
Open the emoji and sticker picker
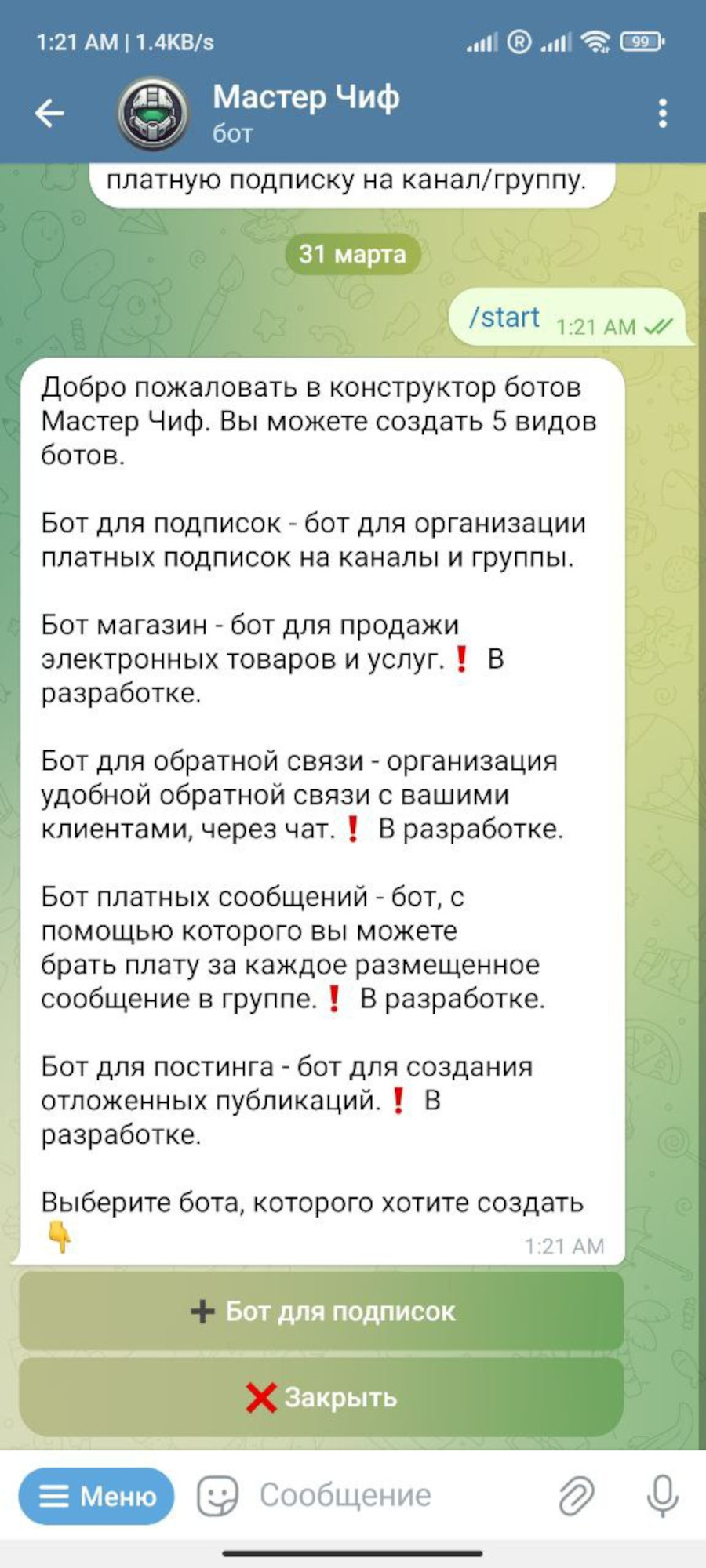[x=217, y=1496]
